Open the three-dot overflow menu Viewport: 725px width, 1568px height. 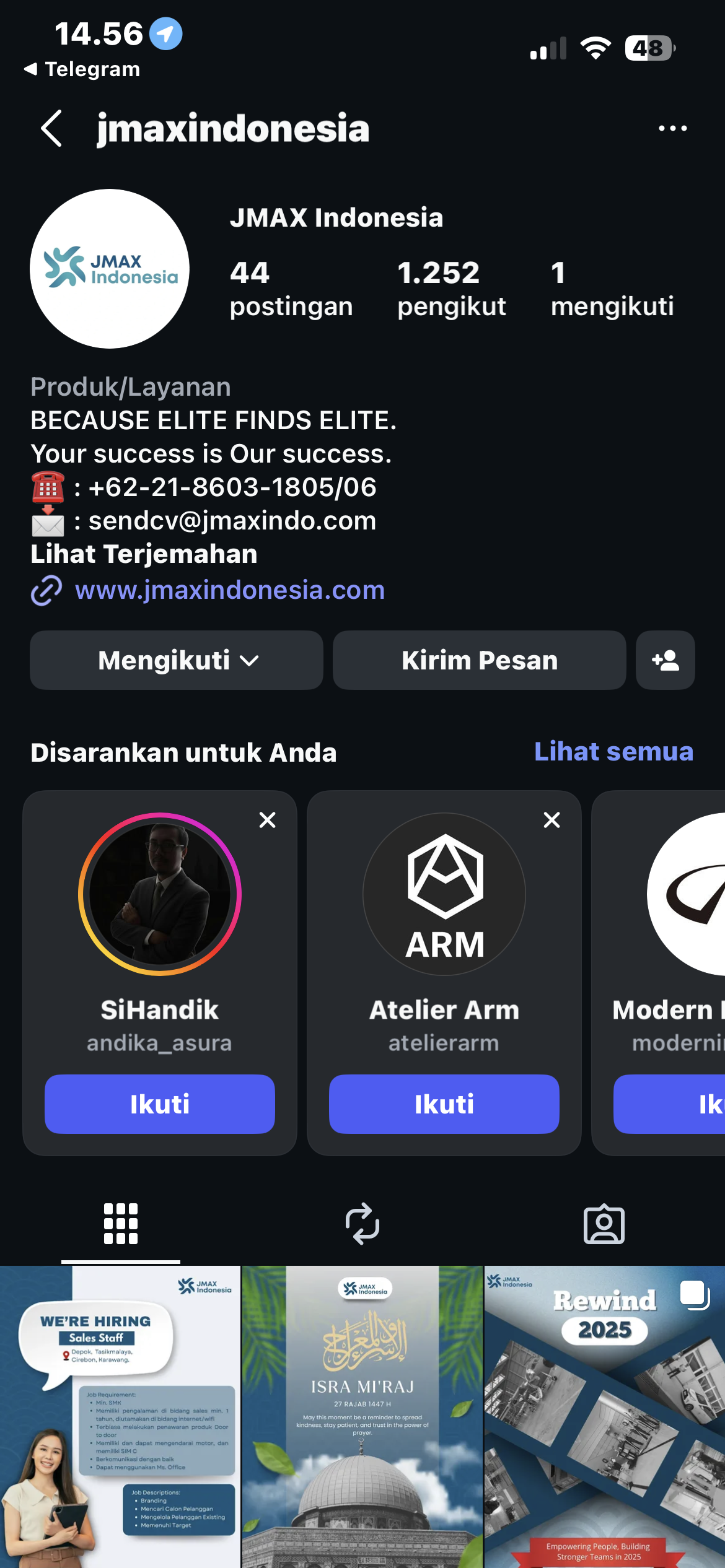[x=672, y=128]
